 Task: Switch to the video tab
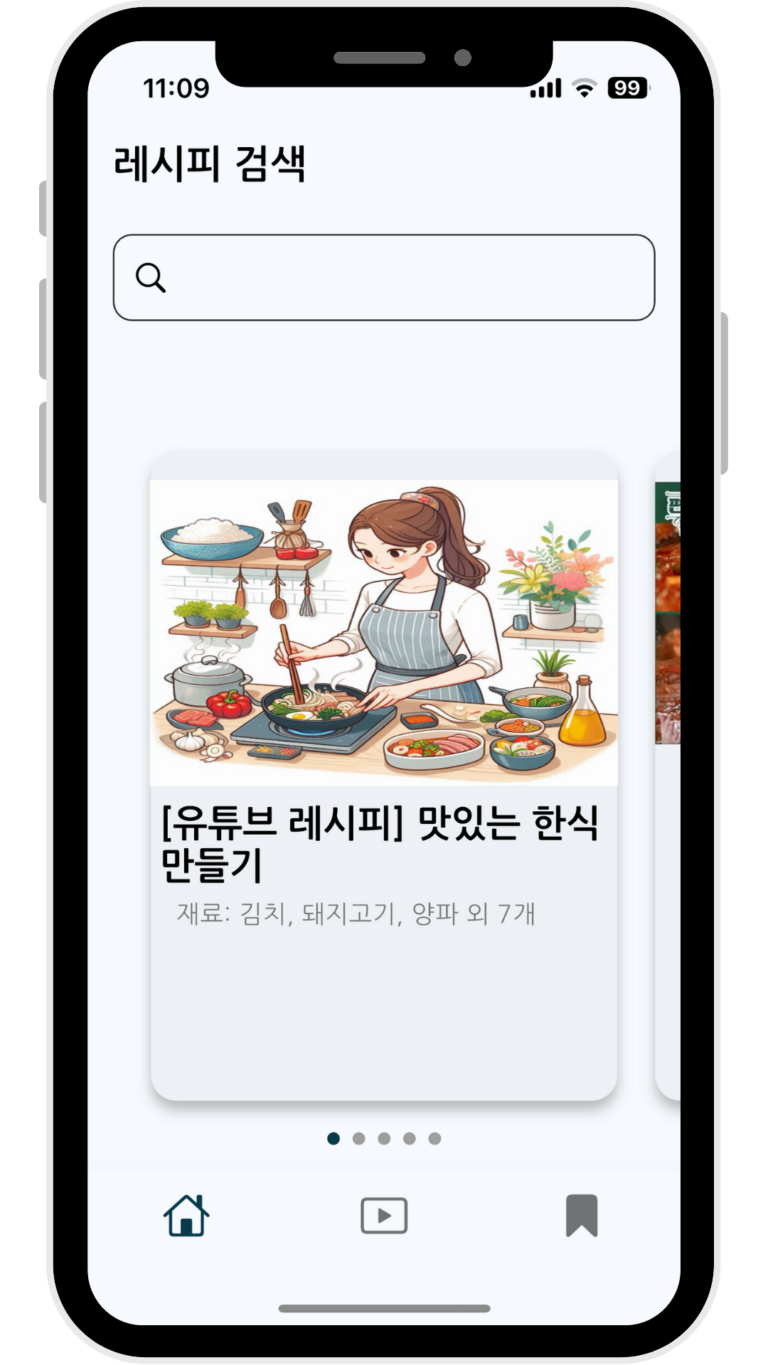tap(384, 1216)
